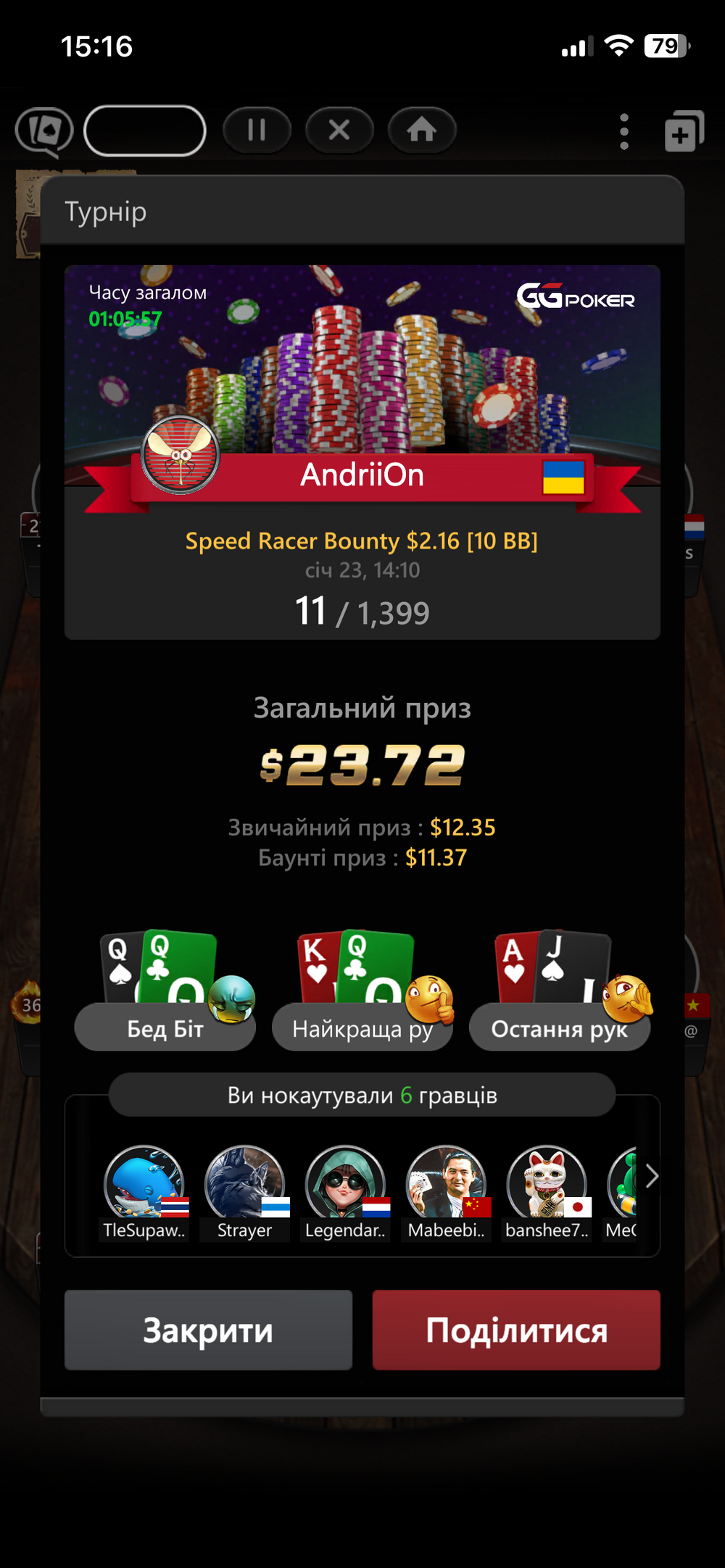Open knocked-out player banshee7 avatar
This screenshot has height=1568, width=725.
[547, 1184]
